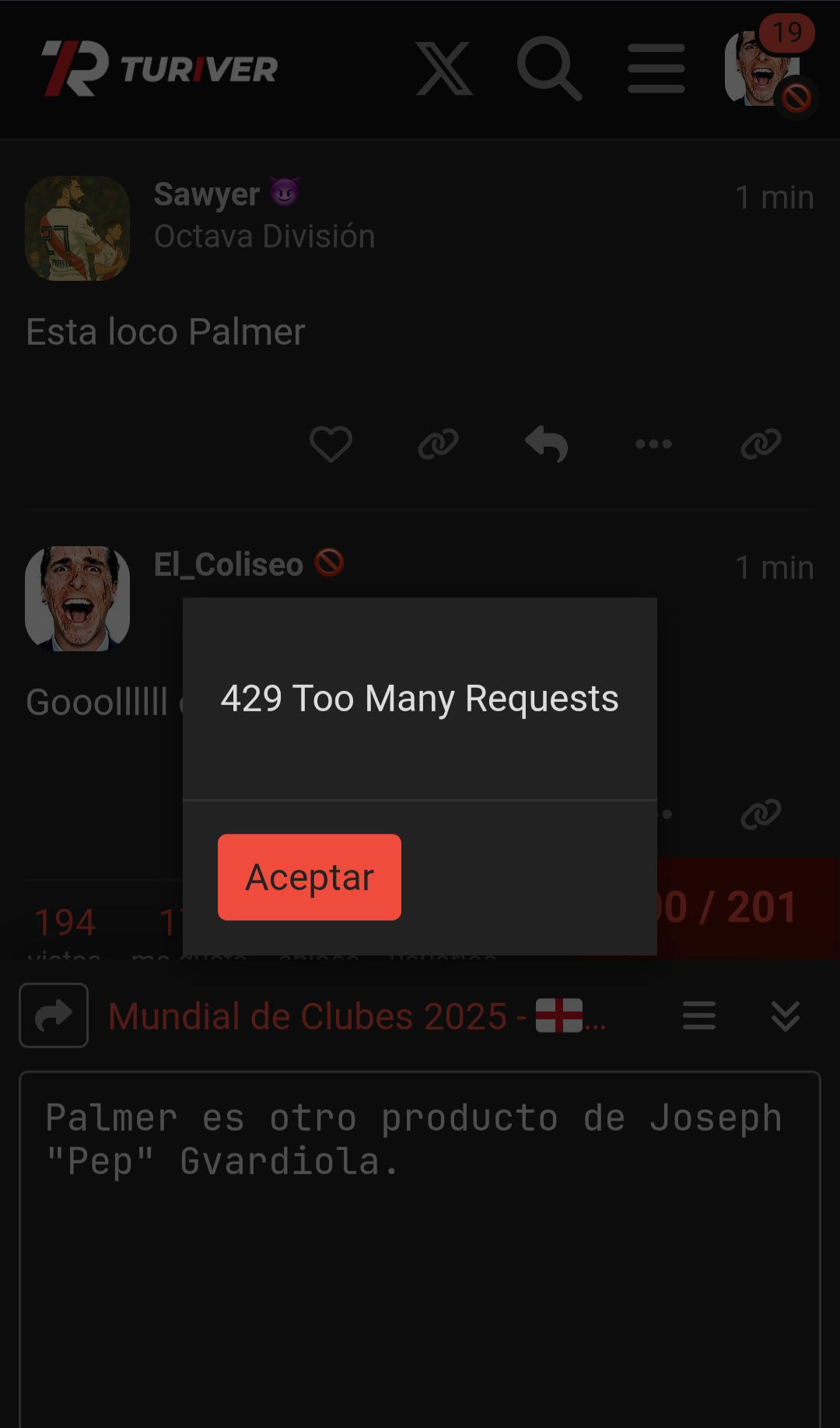Image resolution: width=840 pixels, height=1428 pixels.
Task: Collapse the composer with double chevron
Action: [786, 1016]
